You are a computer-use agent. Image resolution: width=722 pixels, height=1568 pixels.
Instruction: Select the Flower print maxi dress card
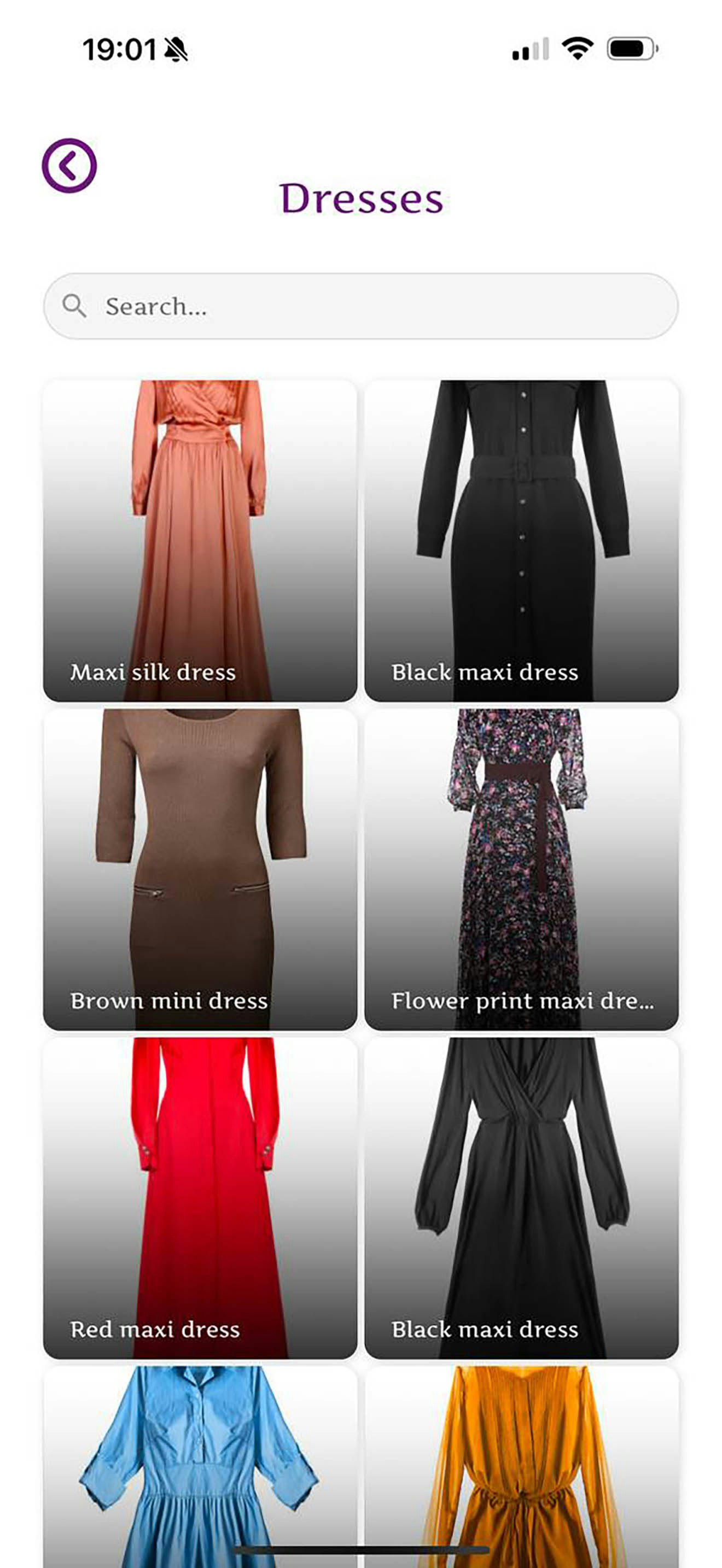[521, 869]
